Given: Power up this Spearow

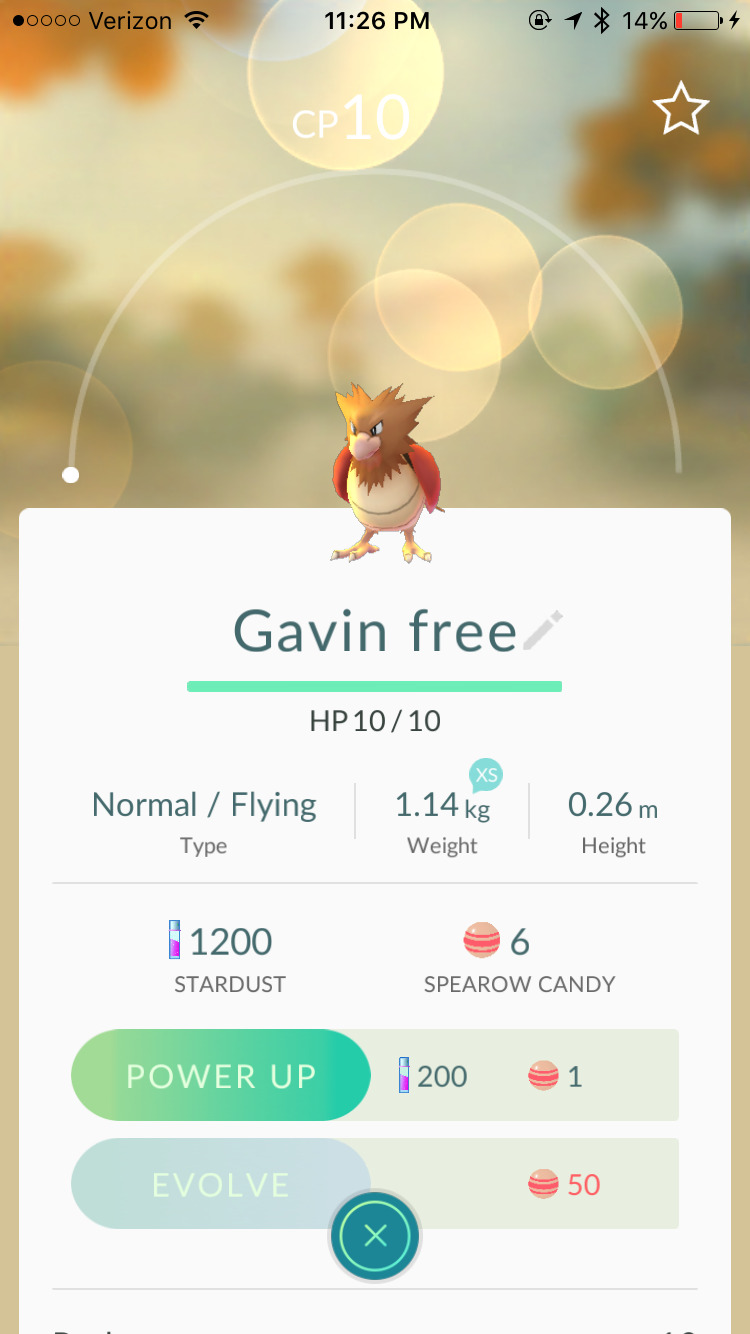Looking at the screenshot, I should pyautogui.click(x=221, y=1075).
